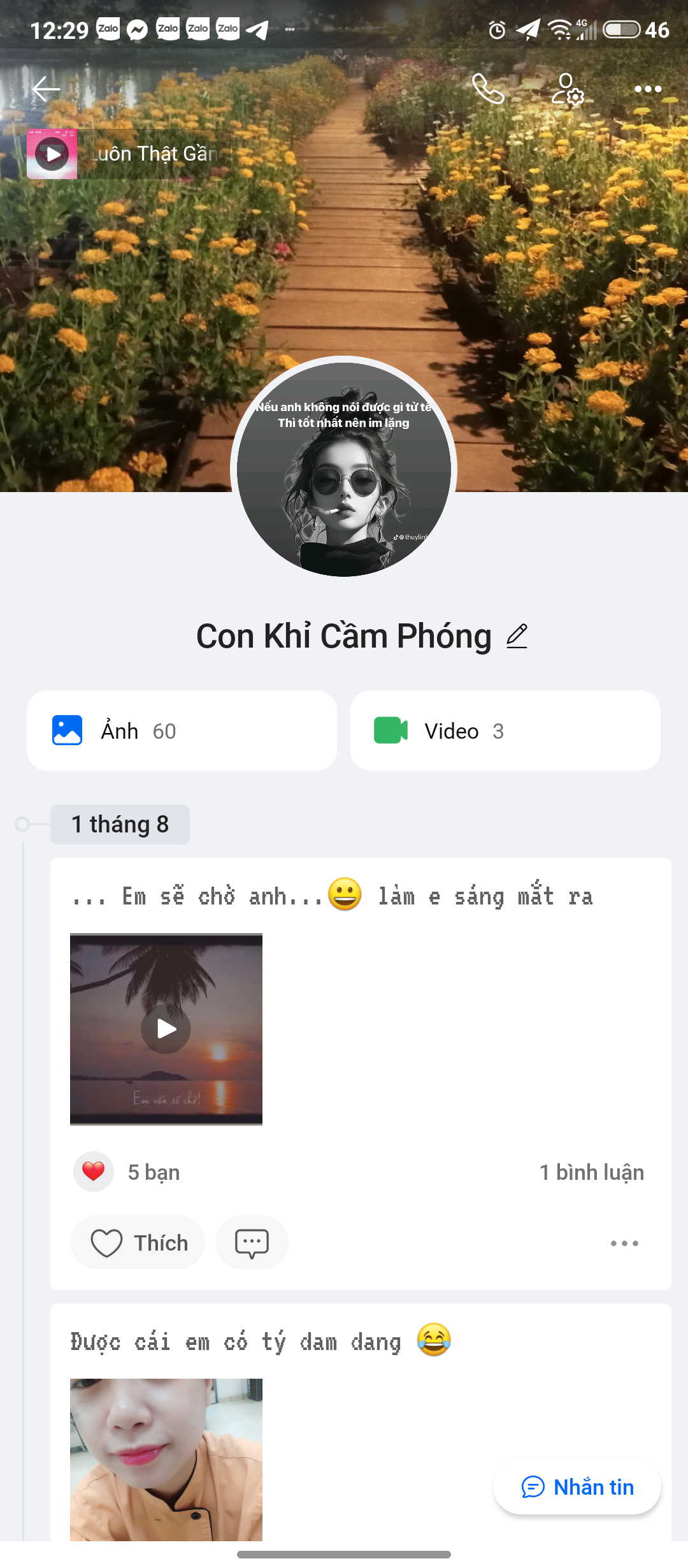Image resolution: width=688 pixels, height=1568 pixels.
Task: Start a phone call from the profile header
Action: pyautogui.click(x=488, y=90)
